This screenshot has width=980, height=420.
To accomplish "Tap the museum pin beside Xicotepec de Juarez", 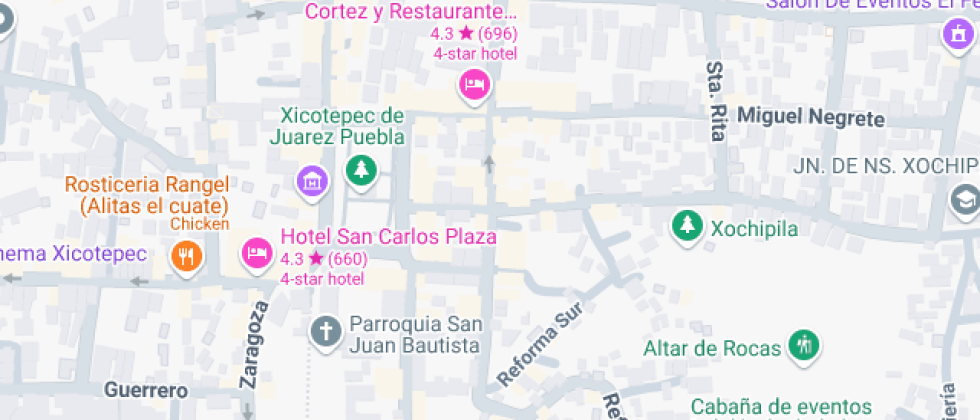I will click(x=313, y=181).
